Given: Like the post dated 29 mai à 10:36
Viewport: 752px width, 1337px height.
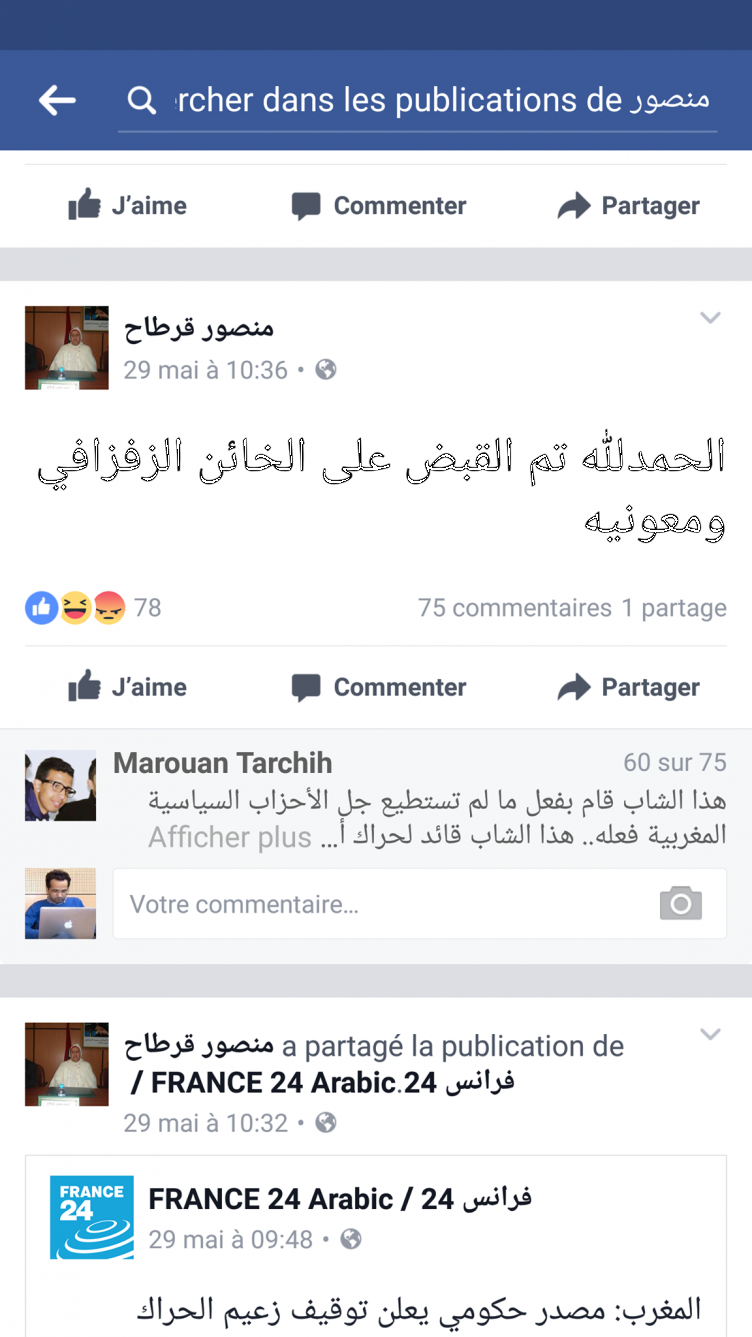Looking at the screenshot, I should (x=127, y=687).
